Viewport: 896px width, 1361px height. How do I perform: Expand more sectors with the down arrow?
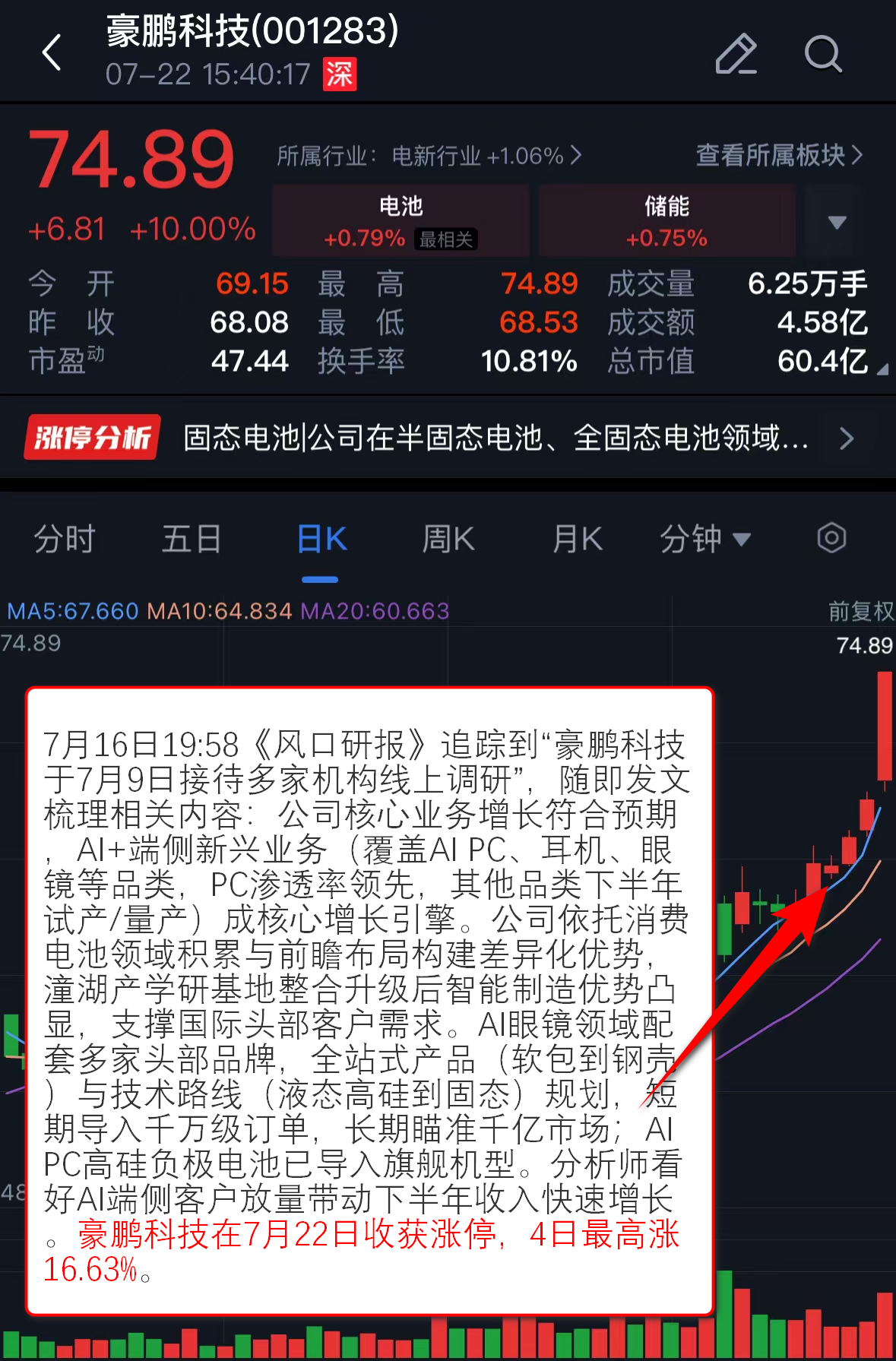pyautogui.click(x=837, y=222)
